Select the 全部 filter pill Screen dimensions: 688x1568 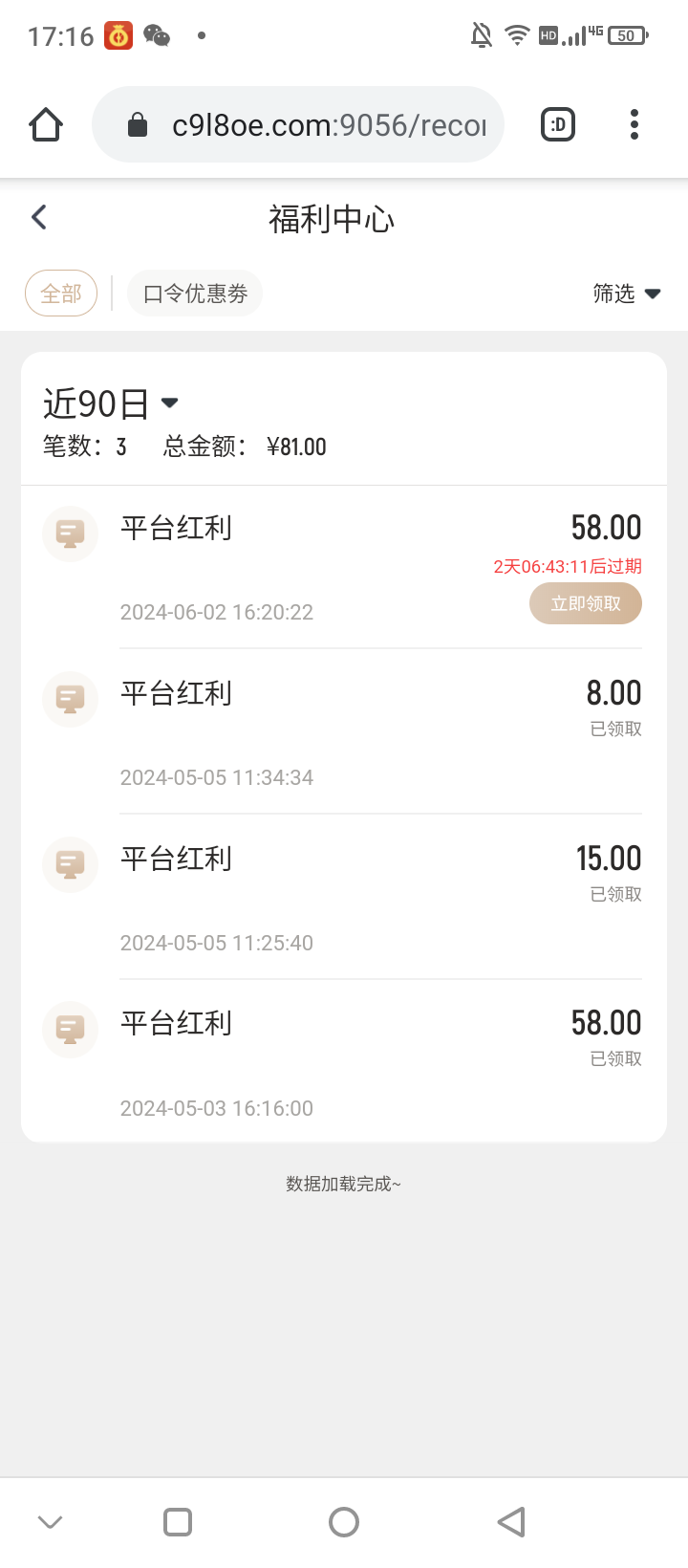(60, 294)
